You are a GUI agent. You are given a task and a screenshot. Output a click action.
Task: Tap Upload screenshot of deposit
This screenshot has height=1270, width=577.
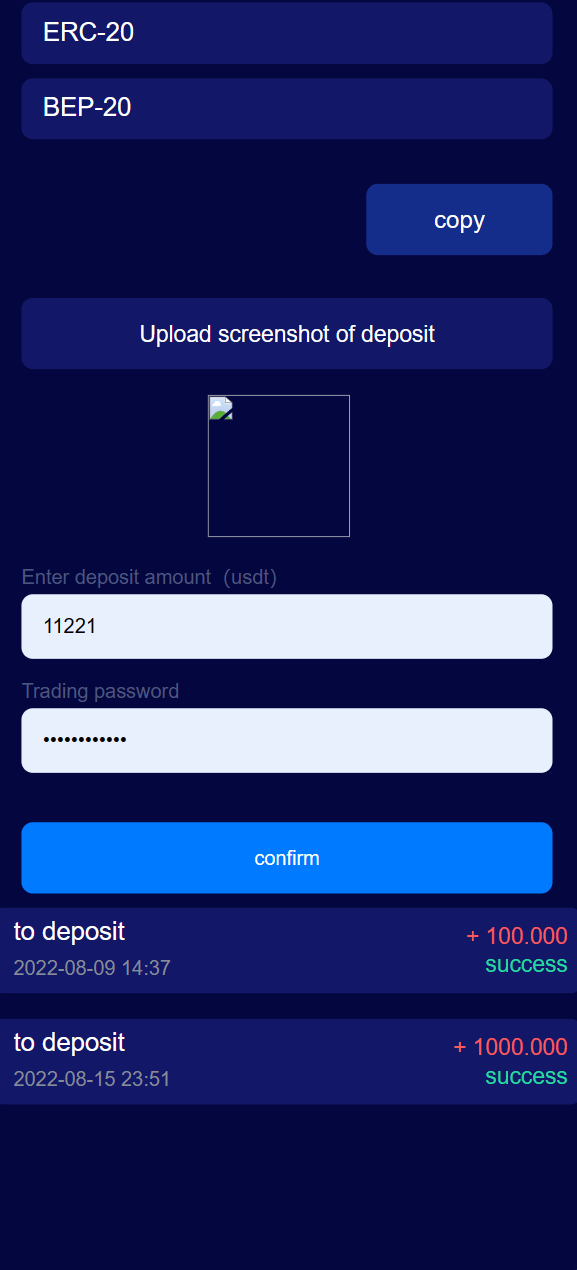[287, 334]
